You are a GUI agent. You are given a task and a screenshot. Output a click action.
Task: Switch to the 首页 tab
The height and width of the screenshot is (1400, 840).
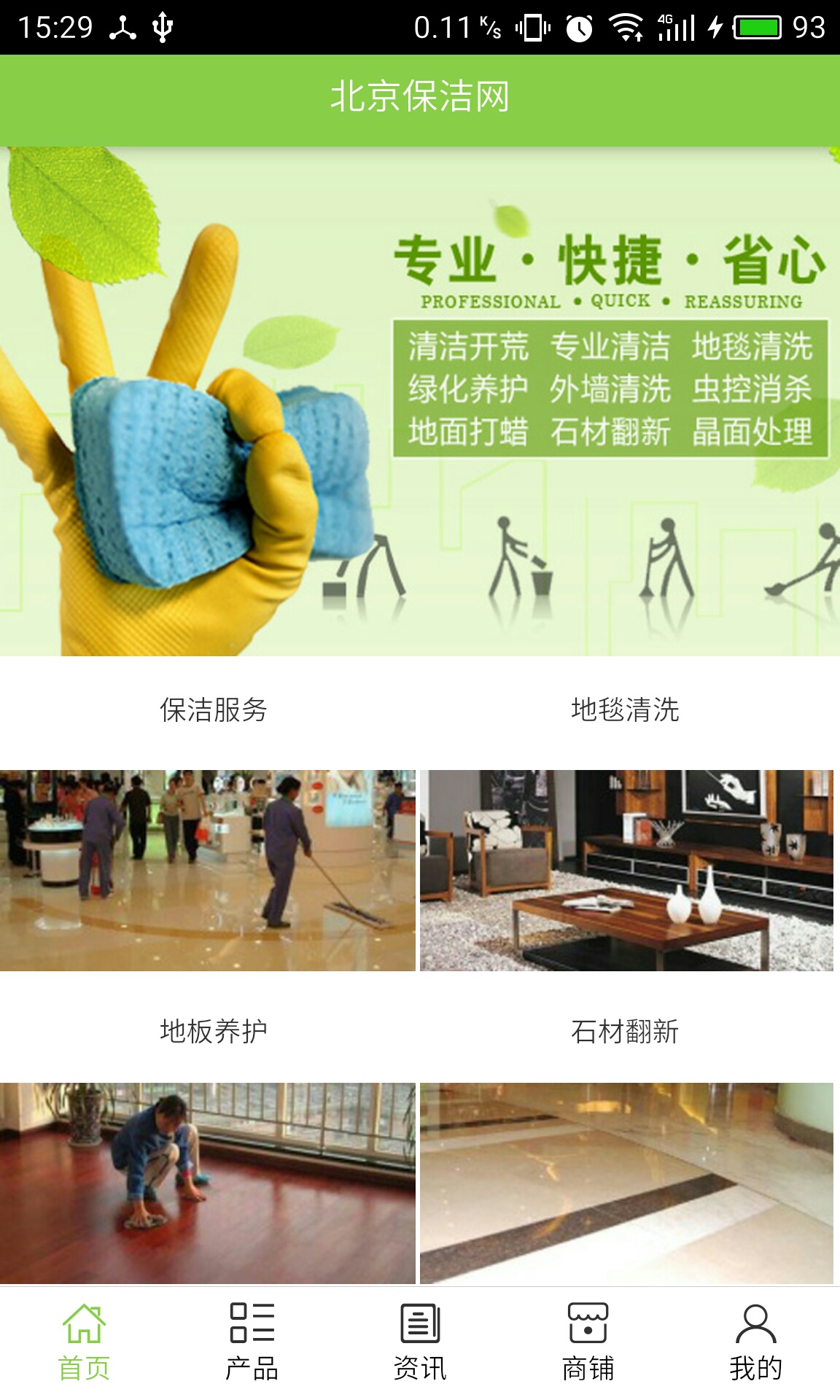84,1343
